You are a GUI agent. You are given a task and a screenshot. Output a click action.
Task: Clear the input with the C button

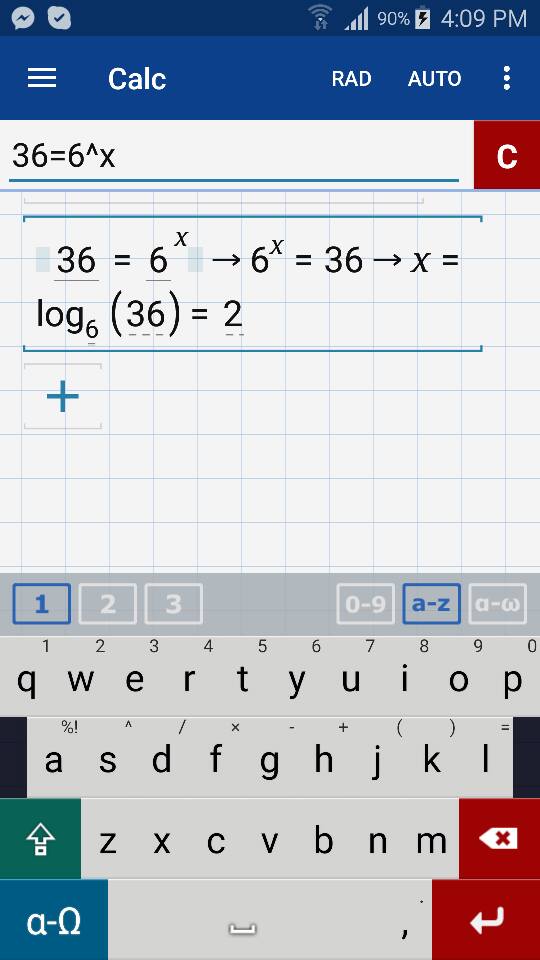click(507, 156)
